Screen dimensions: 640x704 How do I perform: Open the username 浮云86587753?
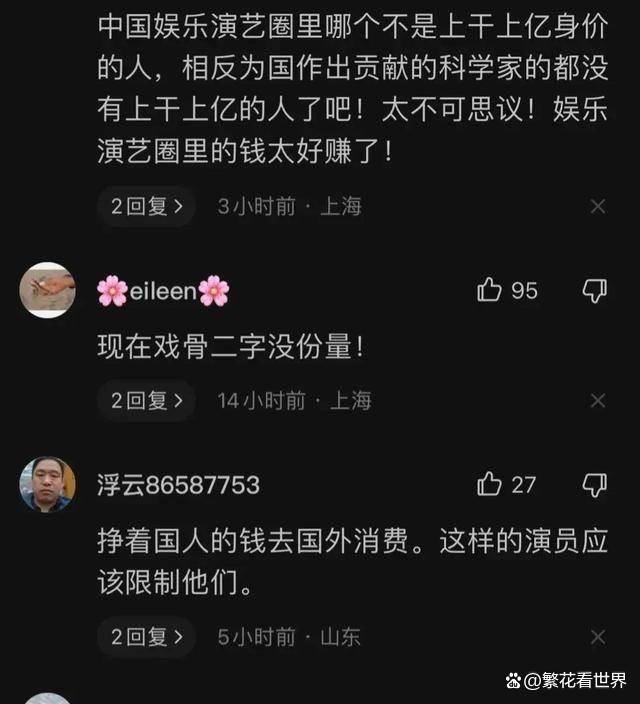pyautogui.click(x=178, y=485)
